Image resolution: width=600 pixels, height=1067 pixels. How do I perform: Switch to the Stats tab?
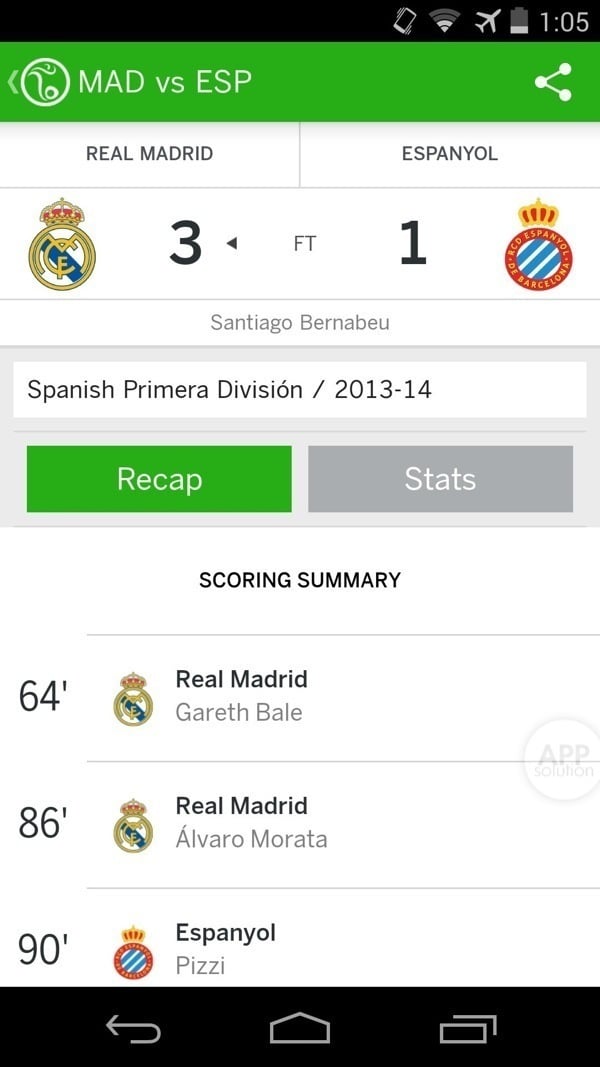coord(440,479)
